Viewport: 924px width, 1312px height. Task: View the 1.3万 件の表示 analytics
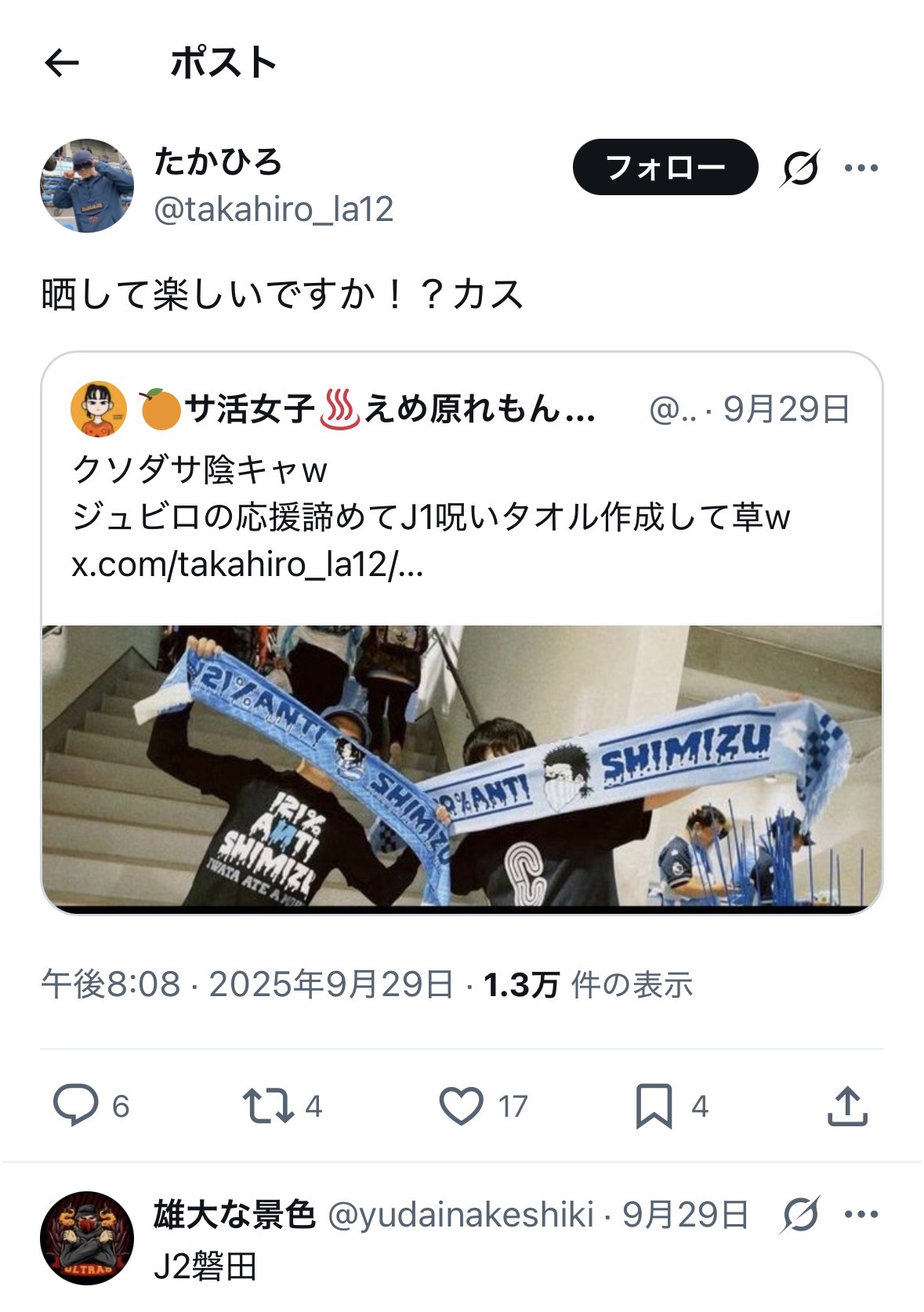[x=588, y=984]
